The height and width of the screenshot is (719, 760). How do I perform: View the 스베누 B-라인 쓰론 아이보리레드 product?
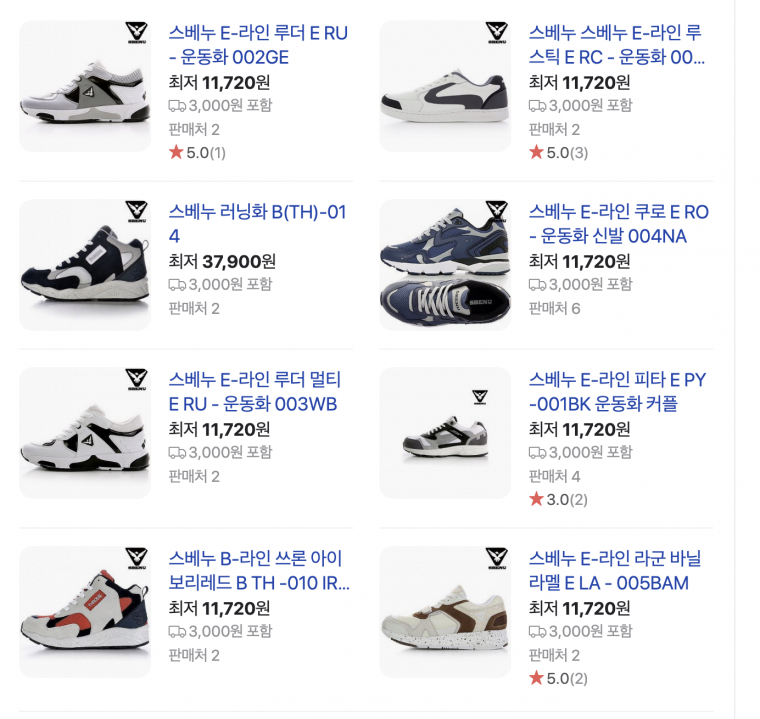pyautogui.click(x=258, y=570)
